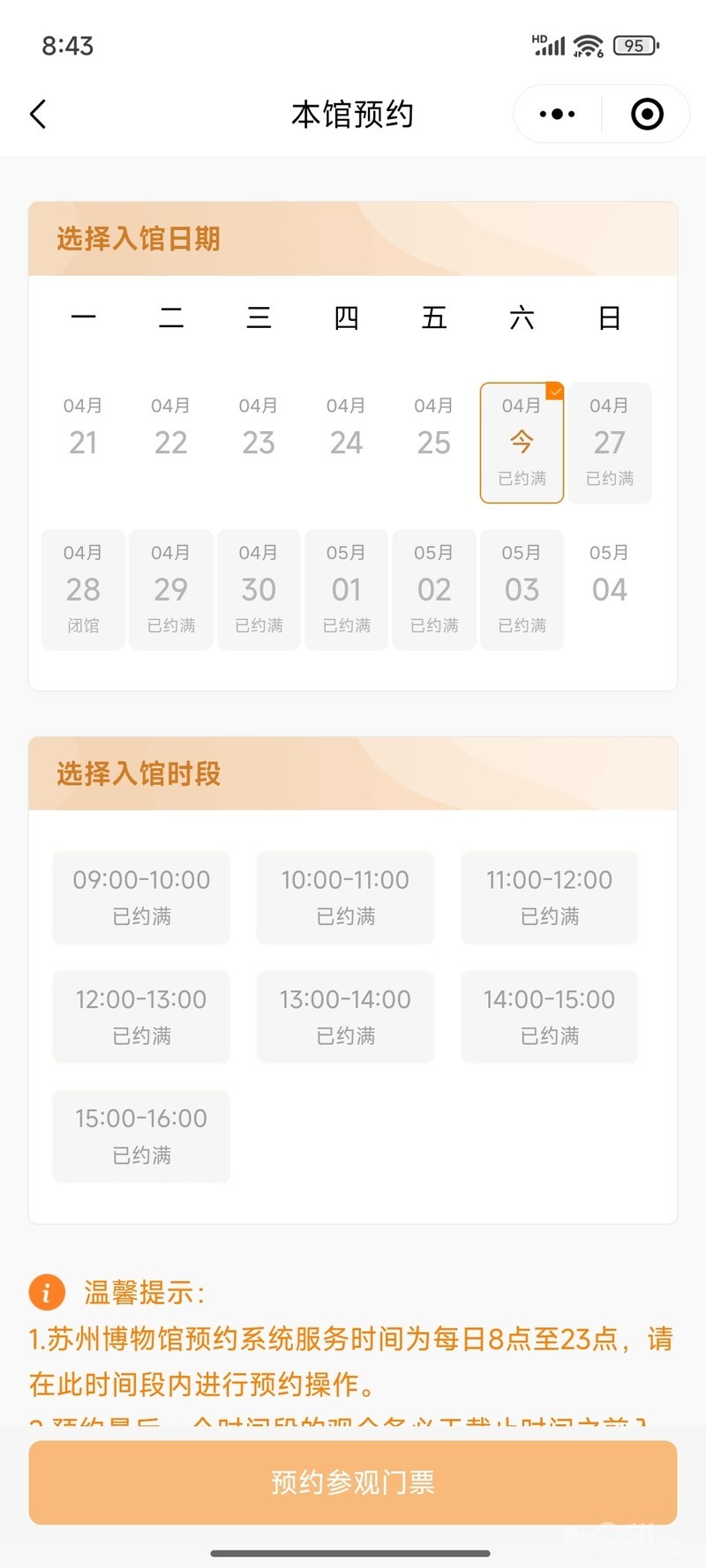The width and height of the screenshot is (706, 1568).
Task: Tap 预约参观门票 to book tickets
Action: pos(353,1482)
